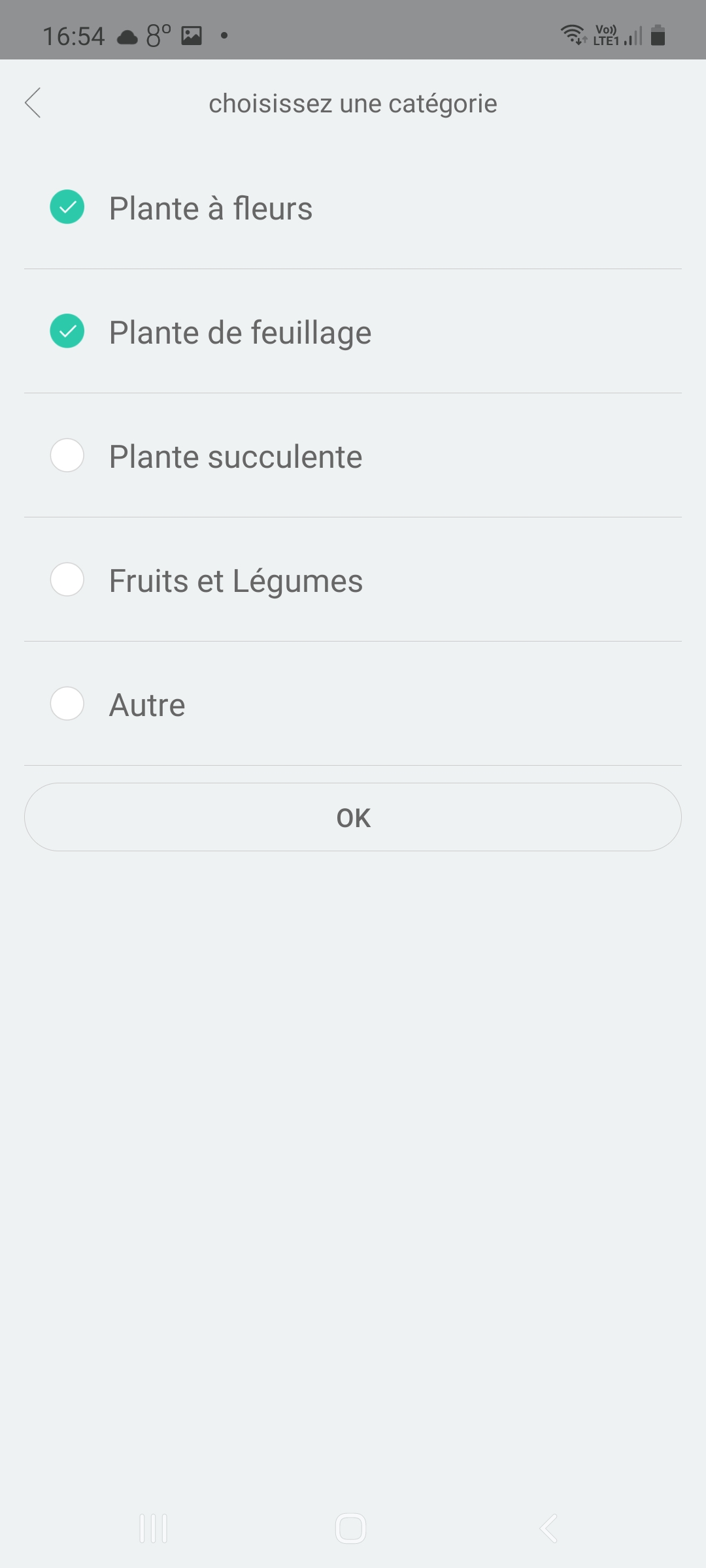Tap the home button in navigation bar
The width and height of the screenshot is (706, 1568).
[x=352, y=1529]
